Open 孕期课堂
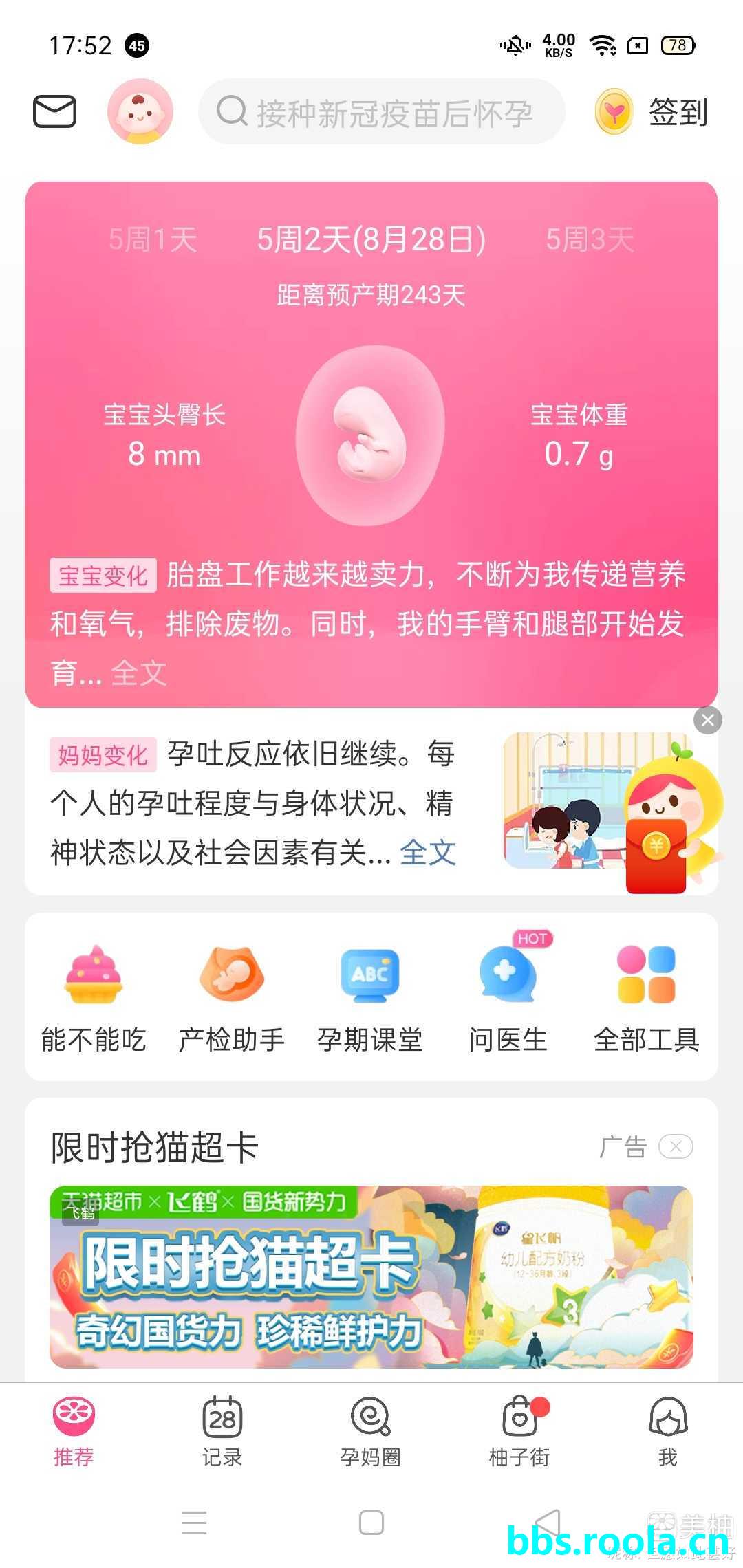Screen dimensions: 743x1568 (x=370, y=999)
